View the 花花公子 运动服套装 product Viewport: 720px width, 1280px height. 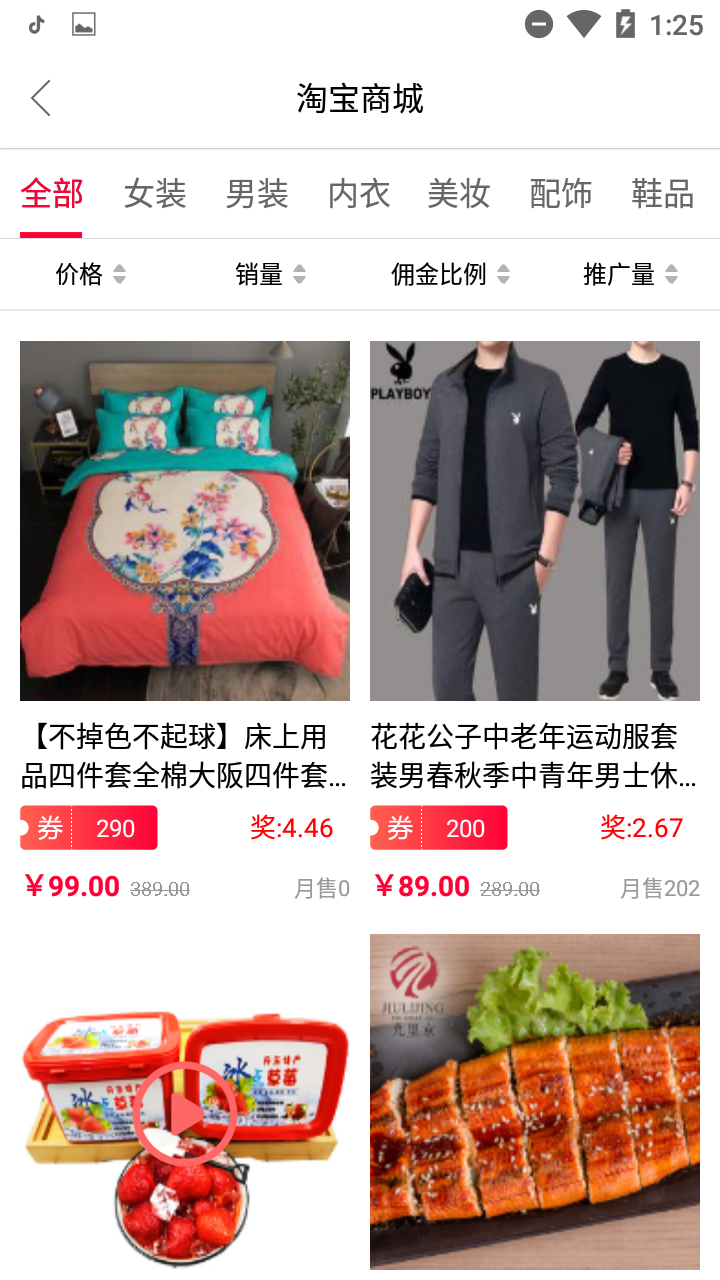coord(535,520)
